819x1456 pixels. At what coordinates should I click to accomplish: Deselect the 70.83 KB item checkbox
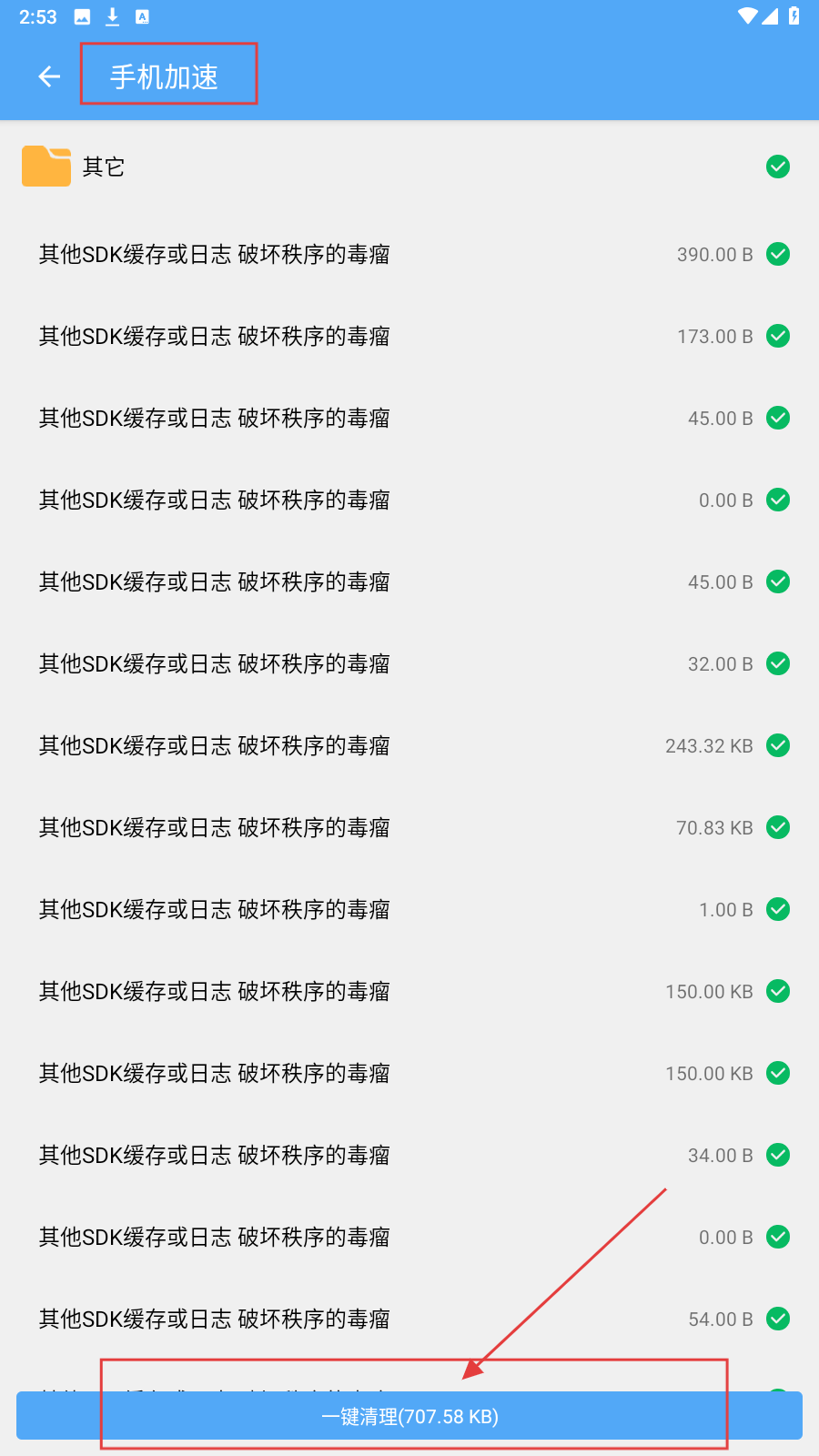click(778, 827)
